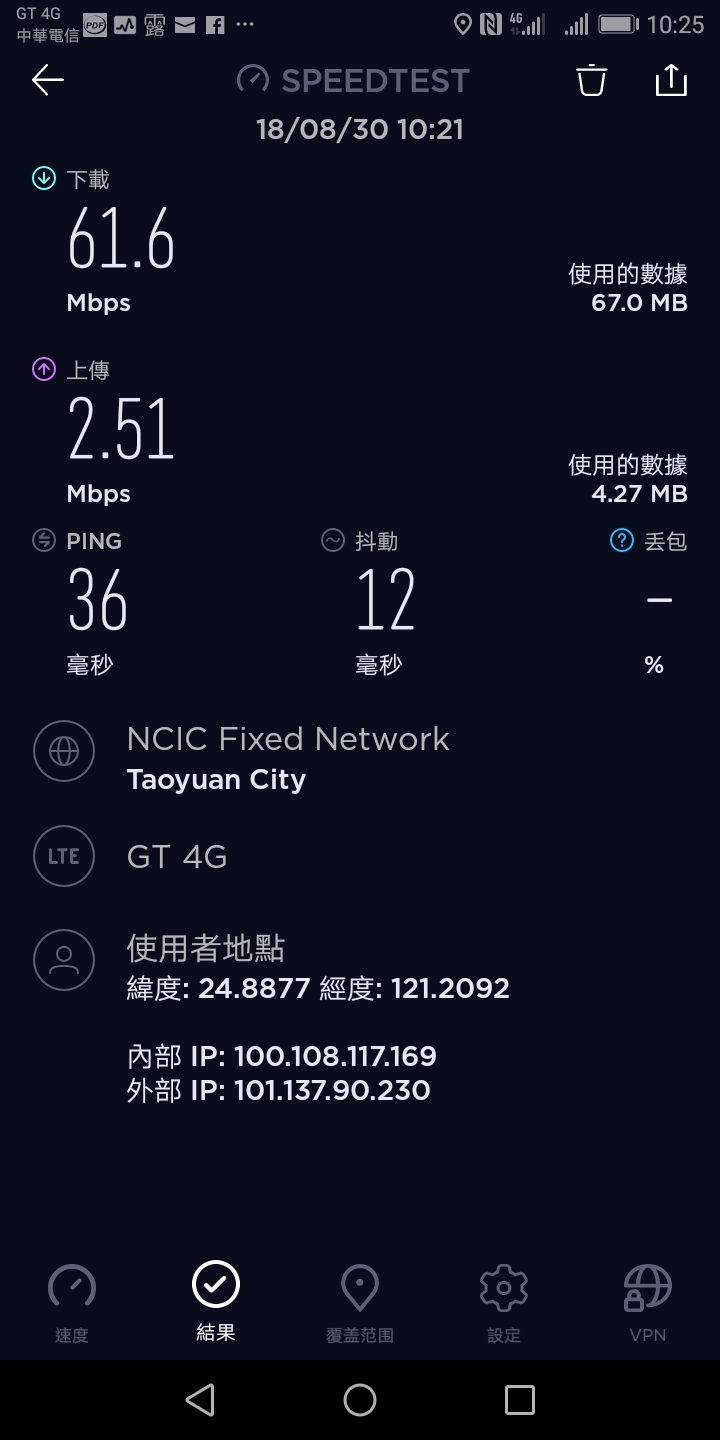Viewport: 720px width, 1440px height.
Task: Open recent apps via the square button
Action: pos(520,1400)
